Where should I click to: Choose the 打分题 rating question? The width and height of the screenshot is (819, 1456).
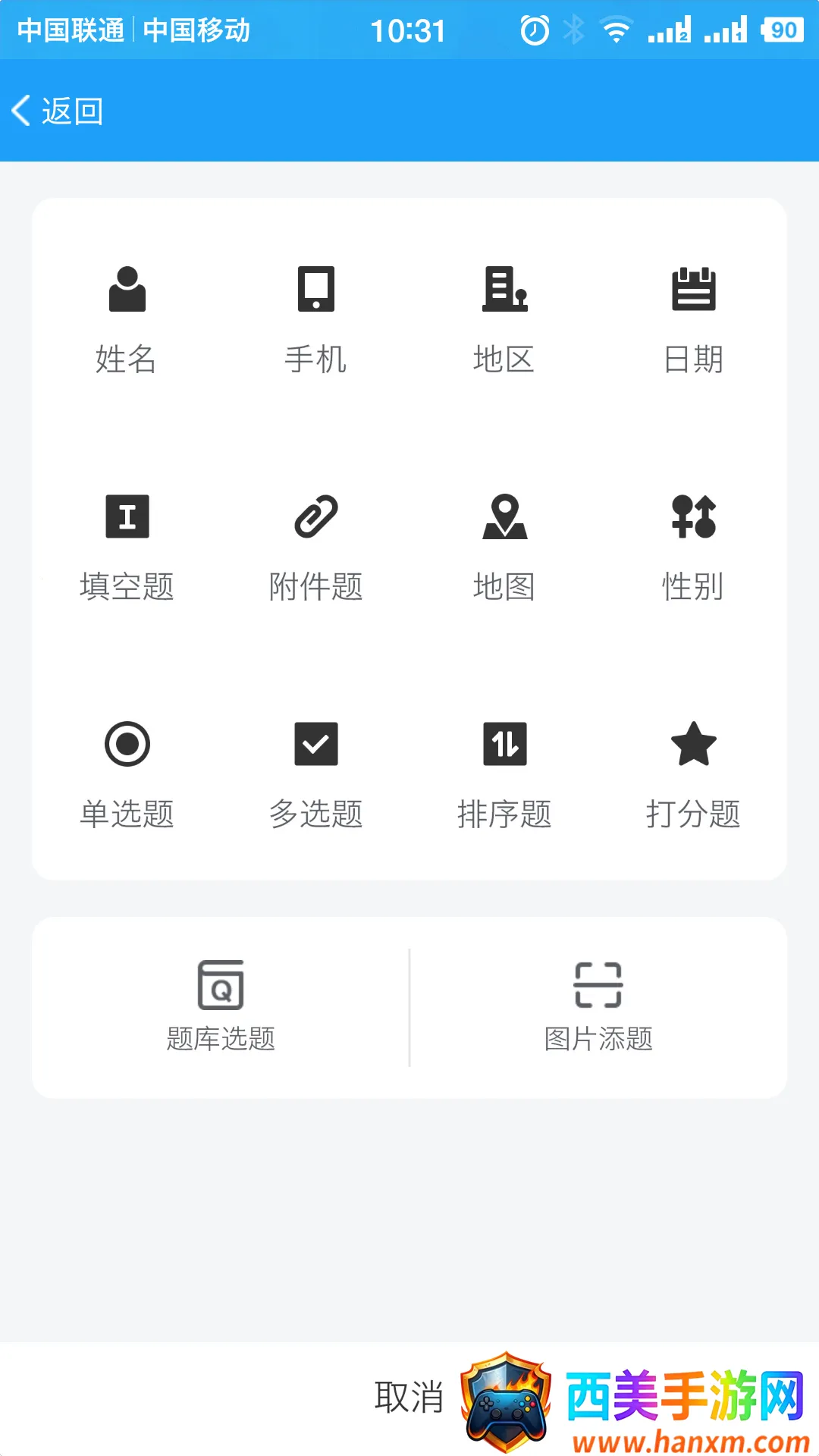point(693,773)
